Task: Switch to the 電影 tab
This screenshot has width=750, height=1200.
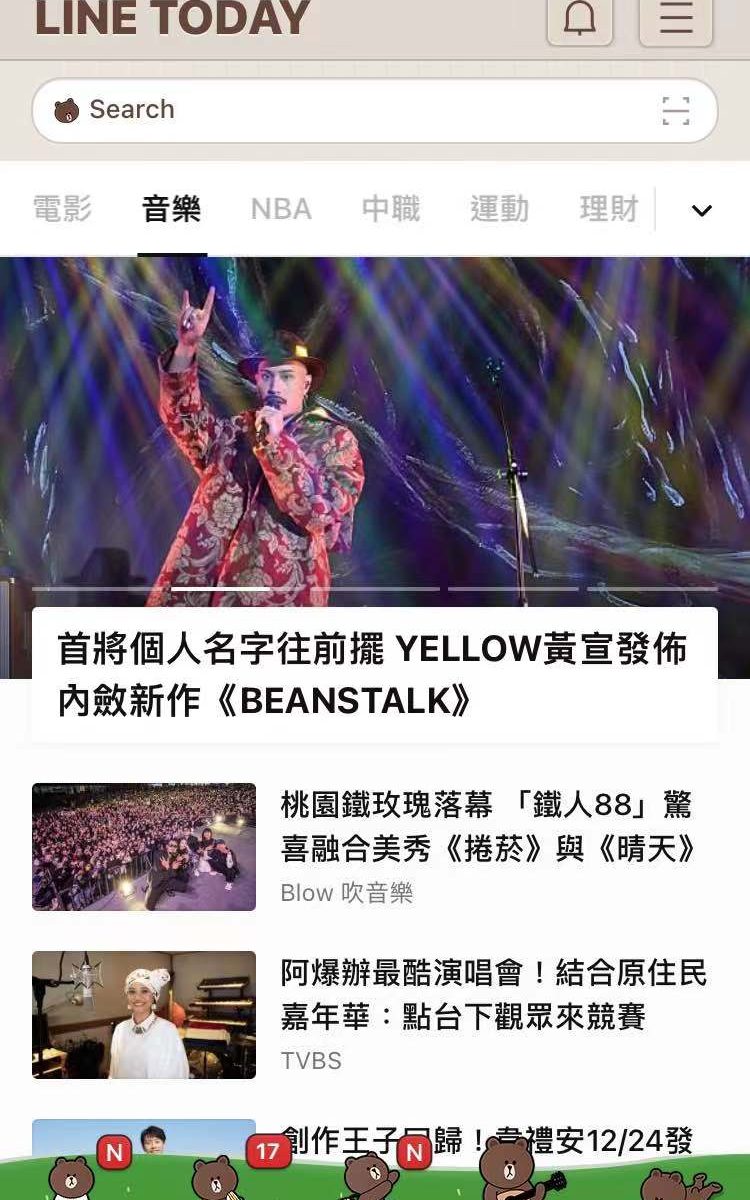Action: click(62, 209)
